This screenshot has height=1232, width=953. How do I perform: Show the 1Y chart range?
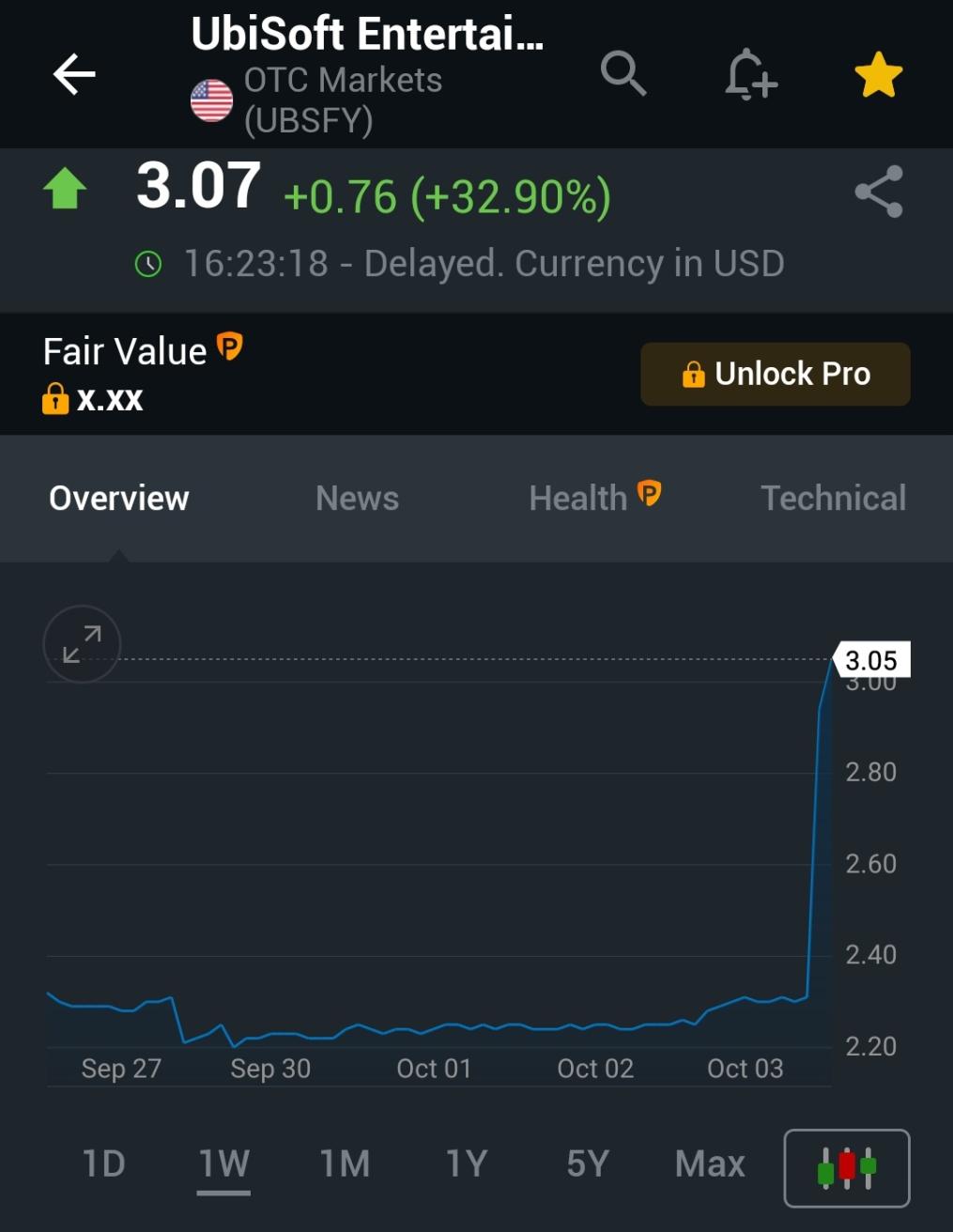(467, 1164)
